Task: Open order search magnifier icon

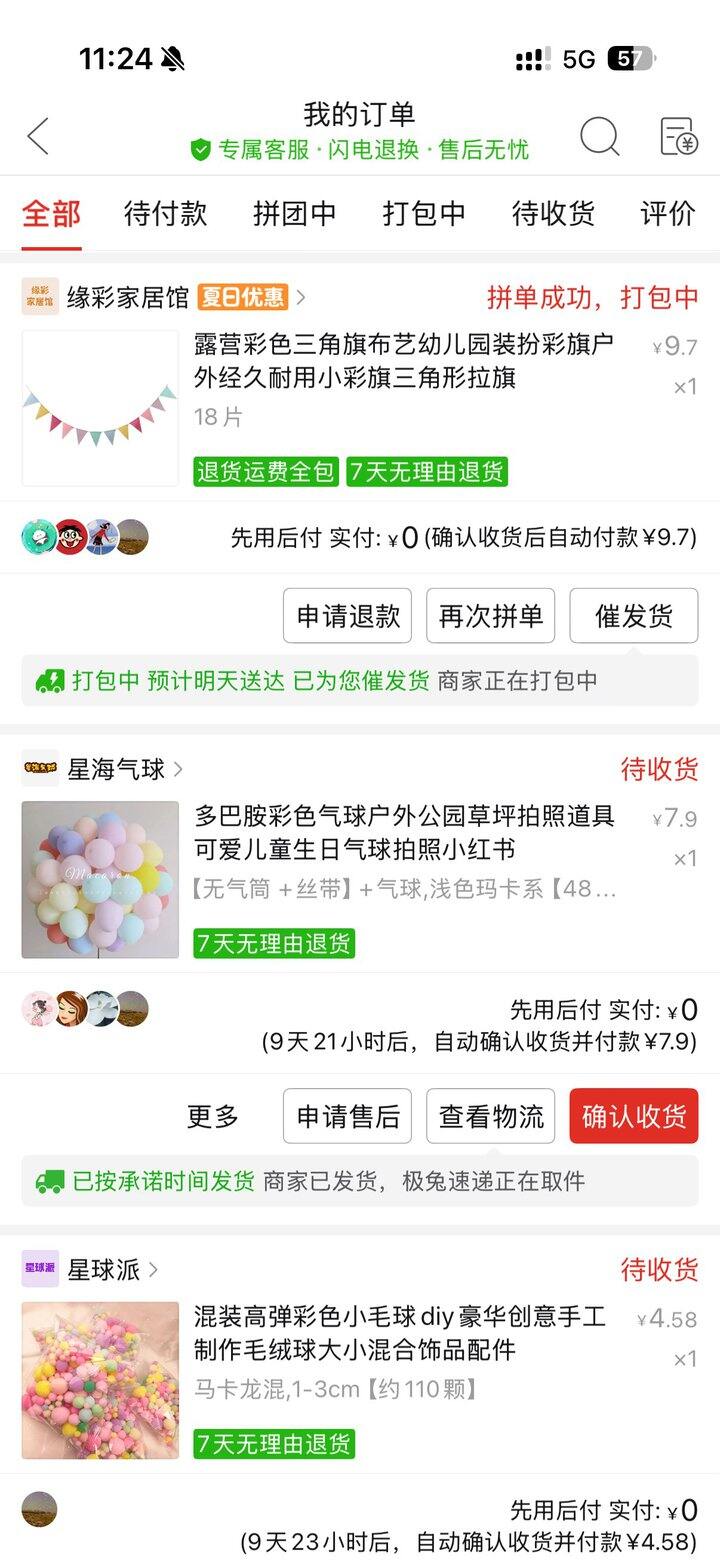Action: 599,136
